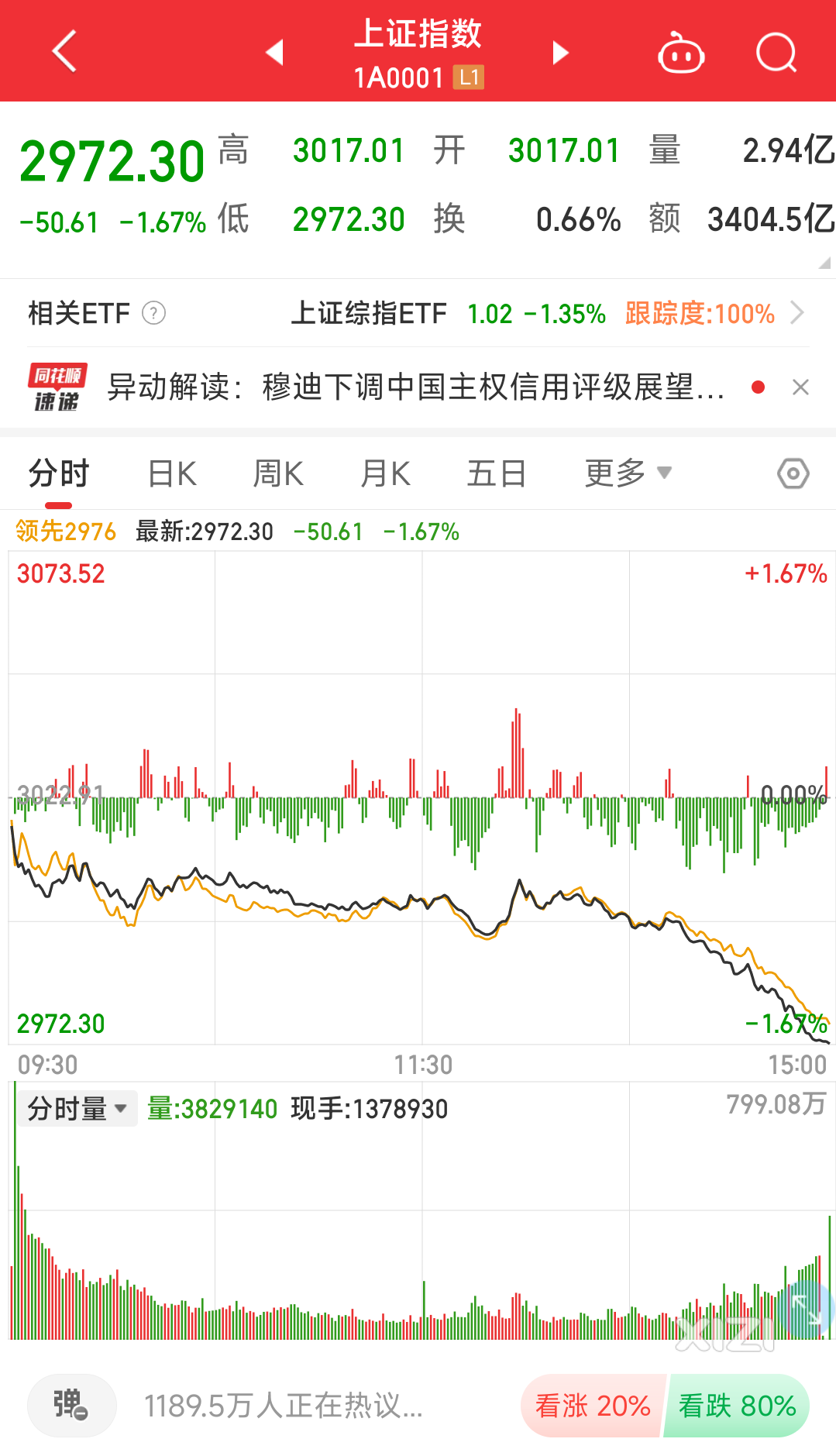
Task: Switch to the 月K chart tab
Action: click(x=386, y=473)
